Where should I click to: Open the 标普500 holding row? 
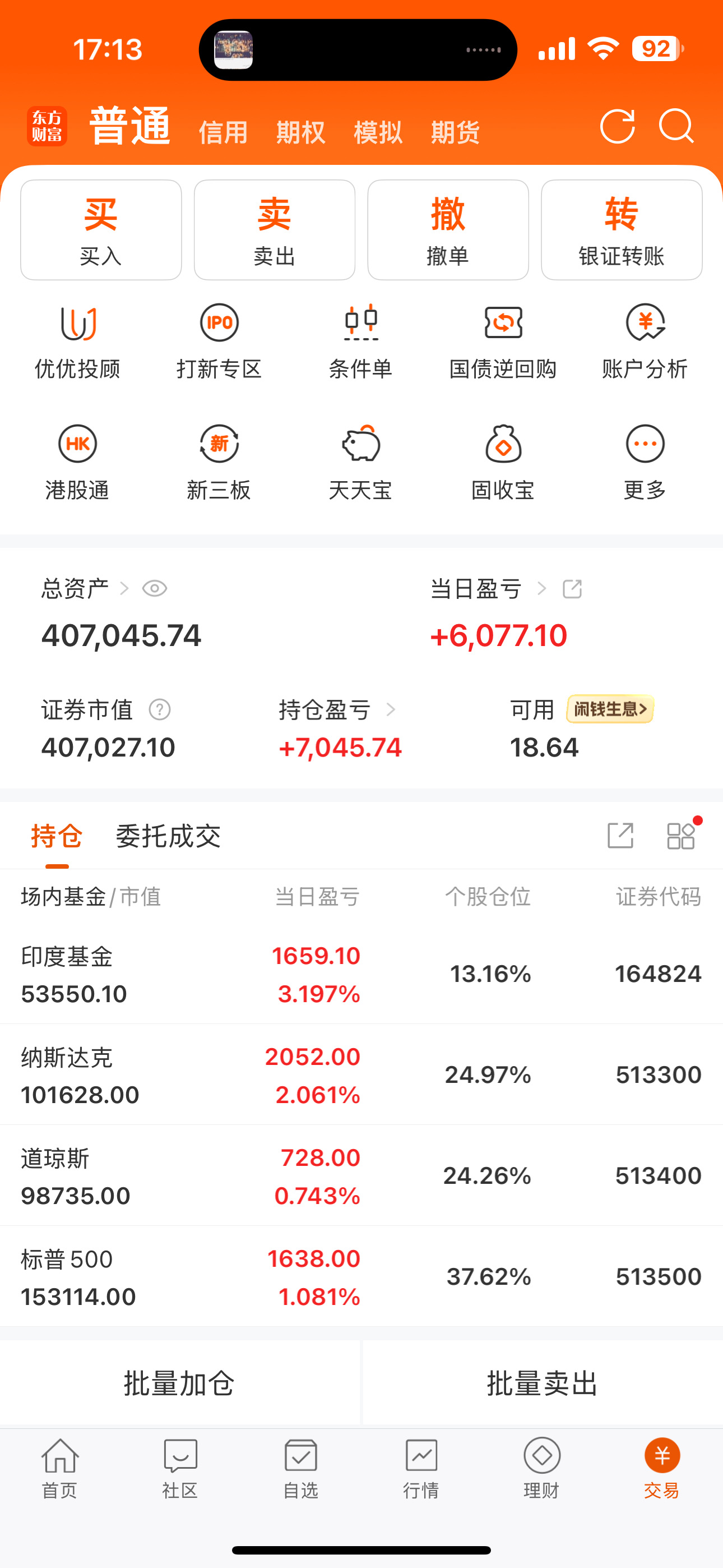(x=361, y=1277)
